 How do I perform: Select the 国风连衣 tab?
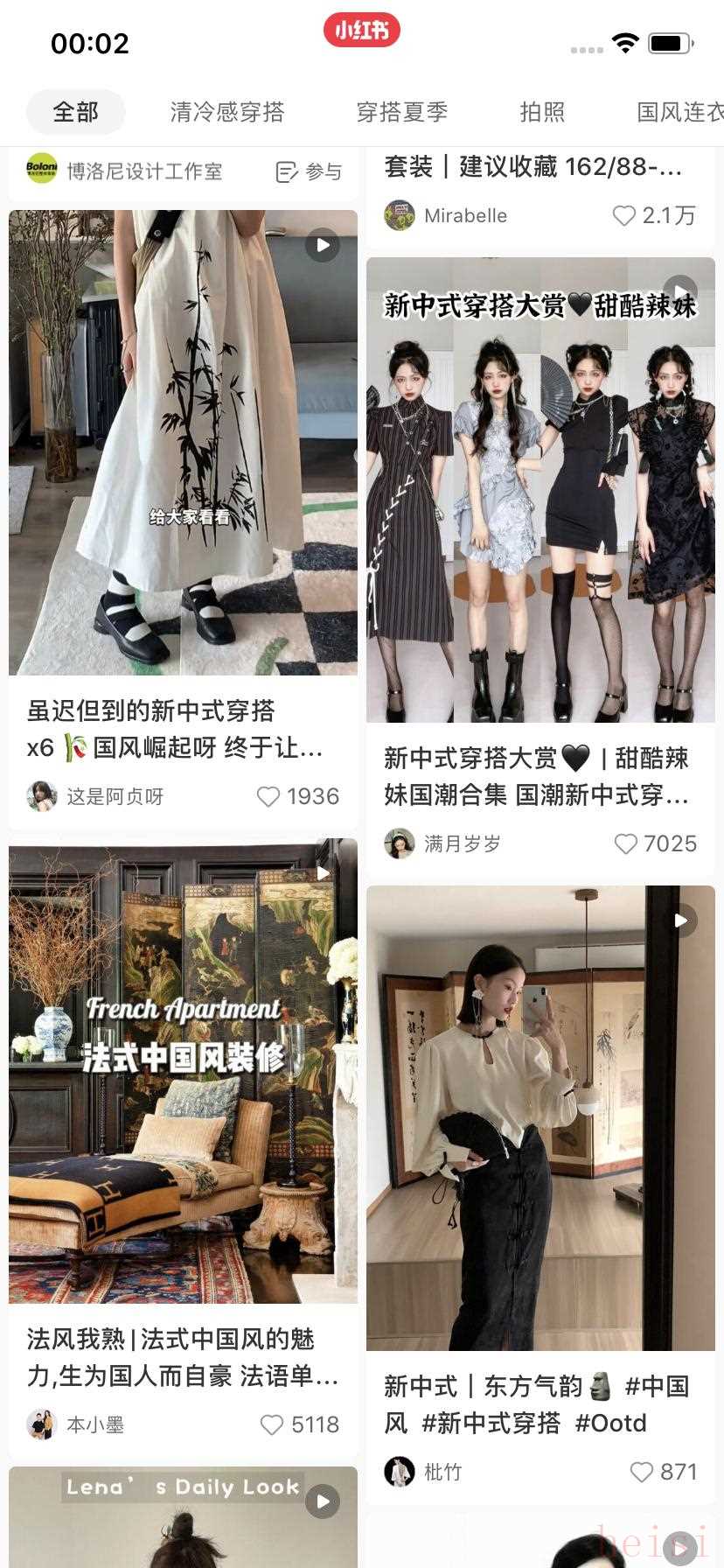click(679, 112)
